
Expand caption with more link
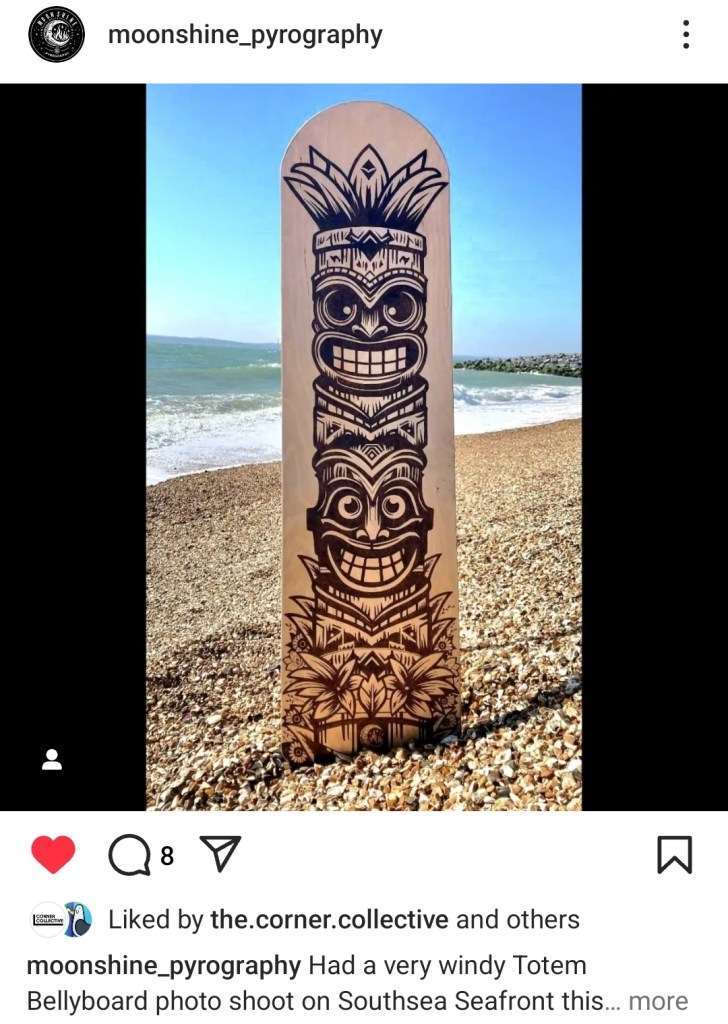(x=658, y=1001)
